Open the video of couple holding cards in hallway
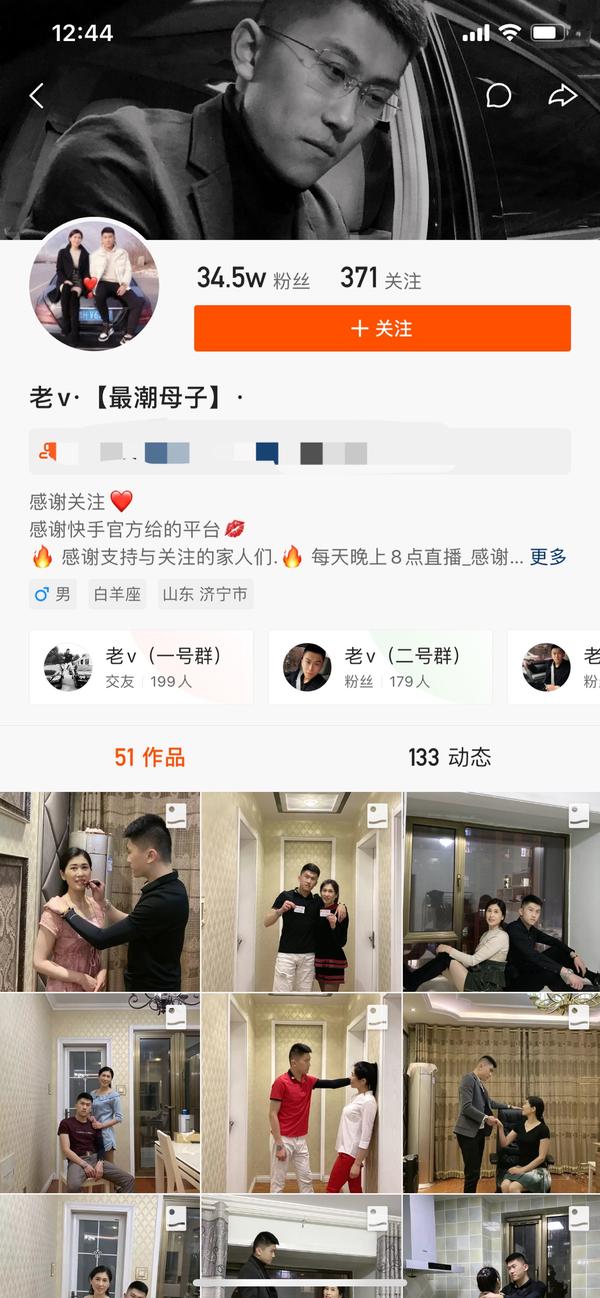Image resolution: width=600 pixels, height=1298 pixels. (x=301, y=891)
